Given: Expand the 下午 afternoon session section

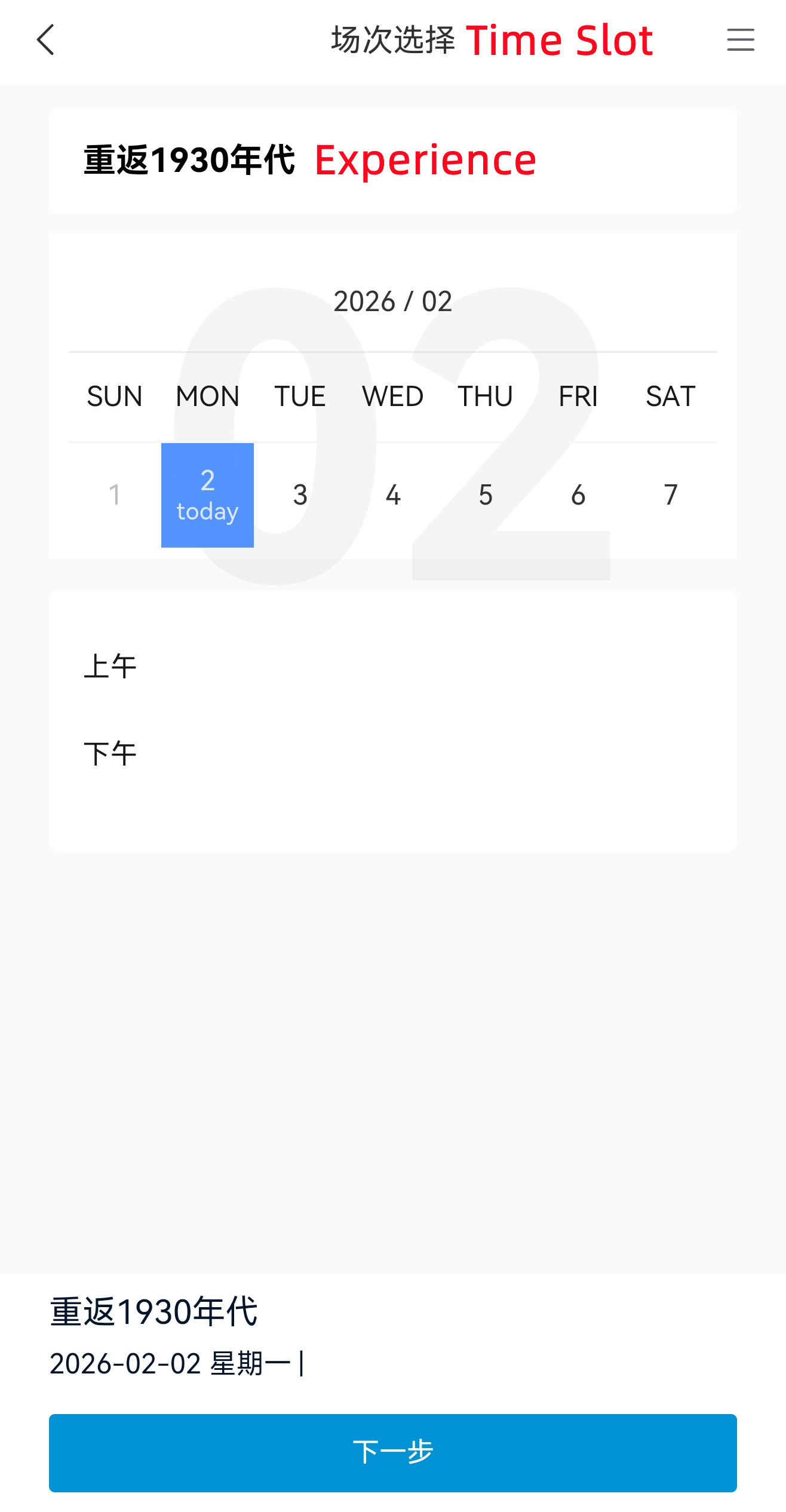Looking at the screenshot, I should tap(111, 752).
